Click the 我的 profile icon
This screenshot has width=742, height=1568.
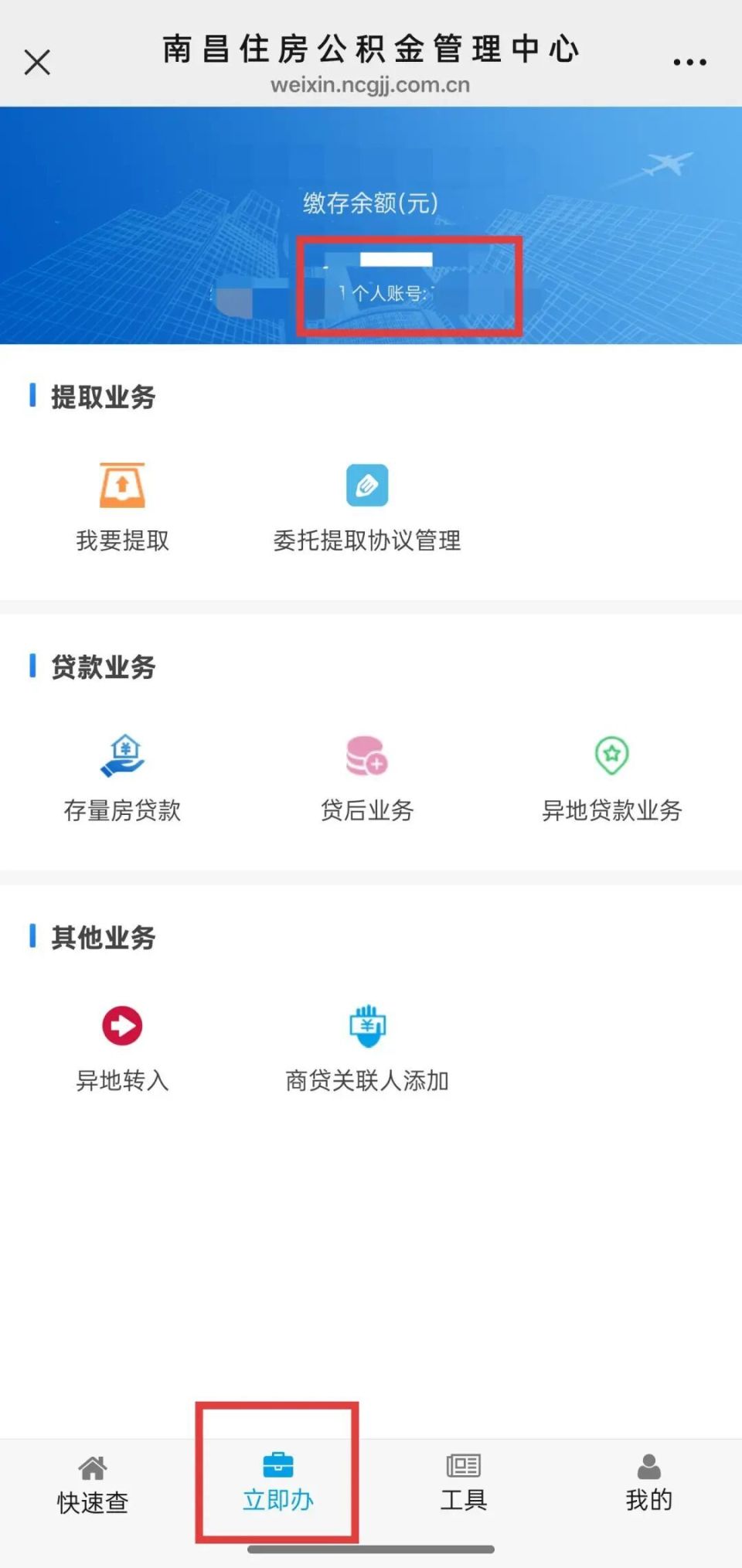click(648, 1464)
